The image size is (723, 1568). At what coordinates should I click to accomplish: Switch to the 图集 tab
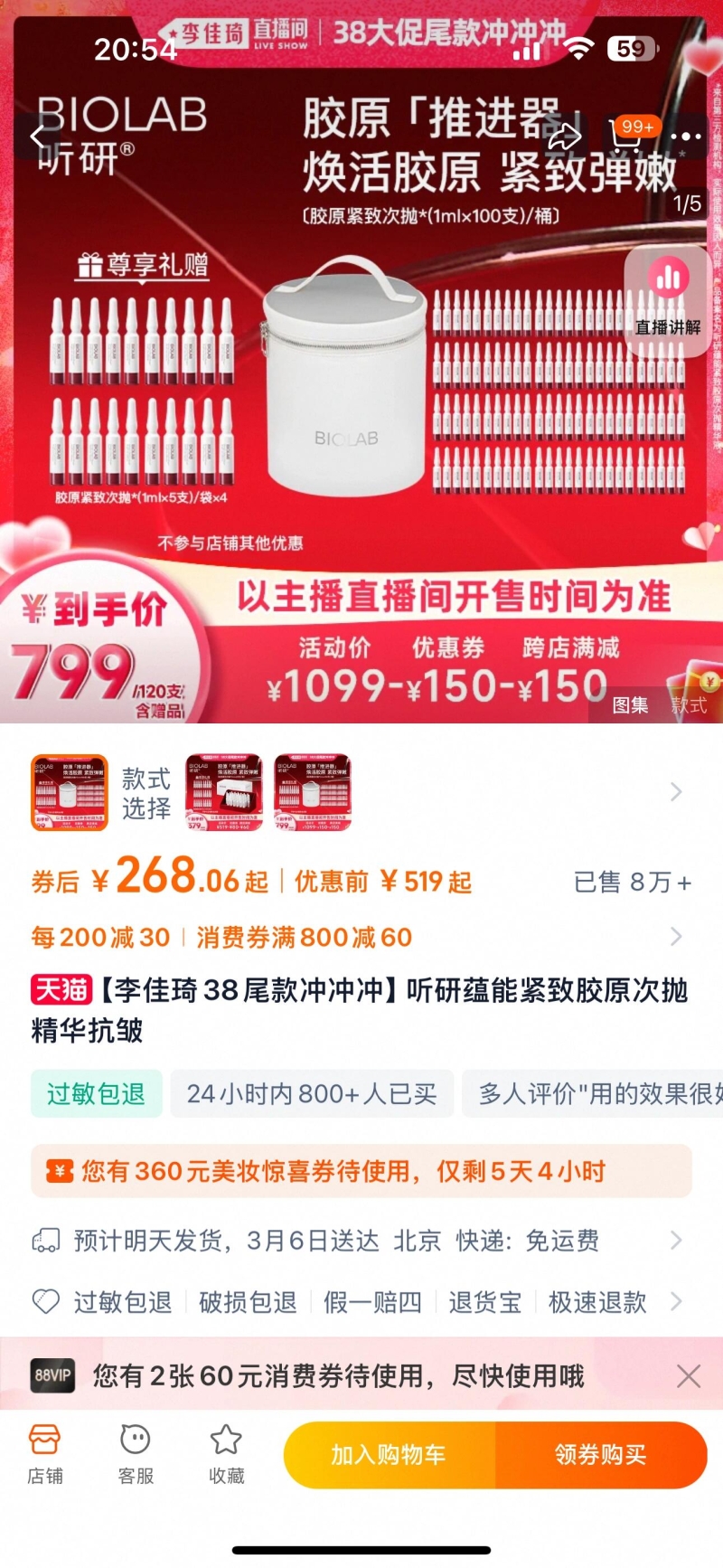pos(630,705)
